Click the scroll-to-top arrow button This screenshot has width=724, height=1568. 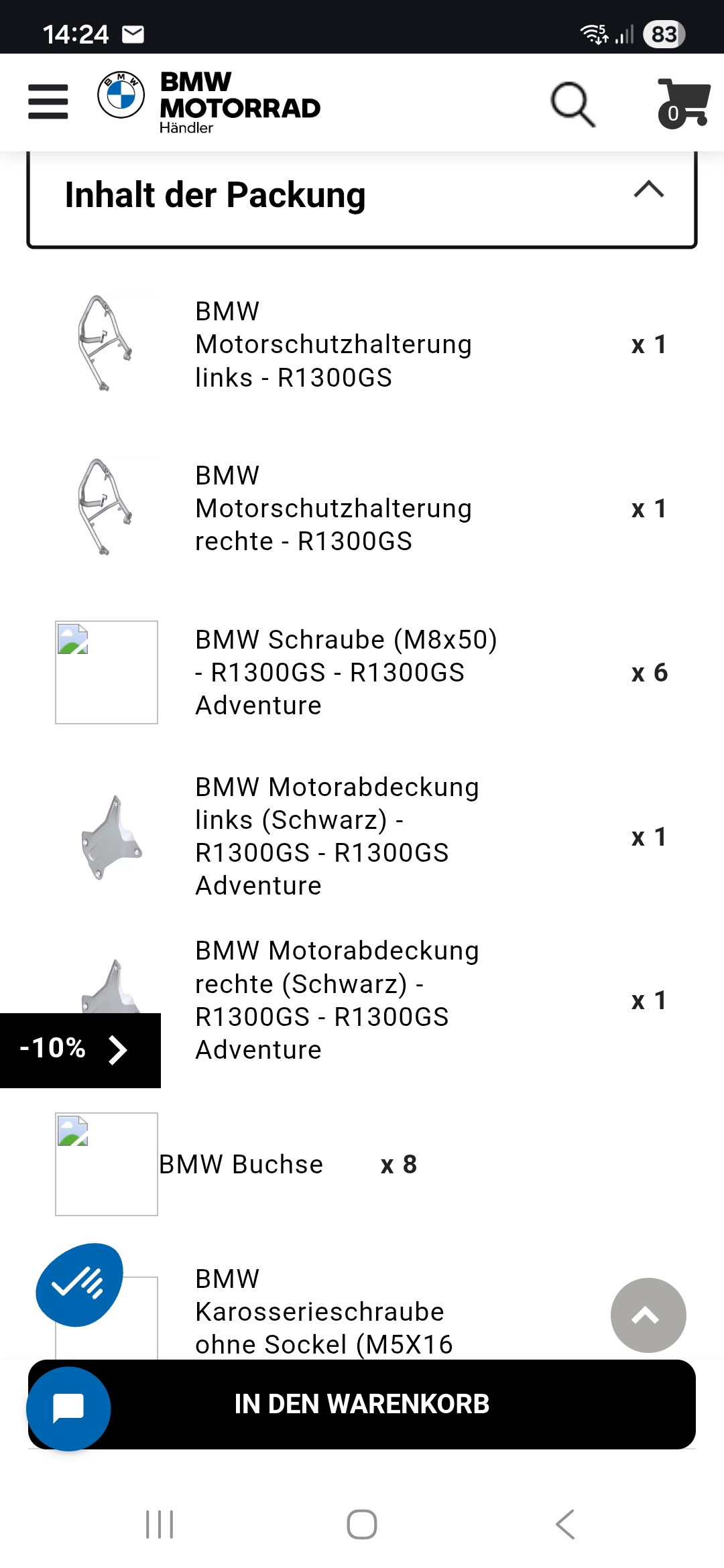(x=647, y=1315)
